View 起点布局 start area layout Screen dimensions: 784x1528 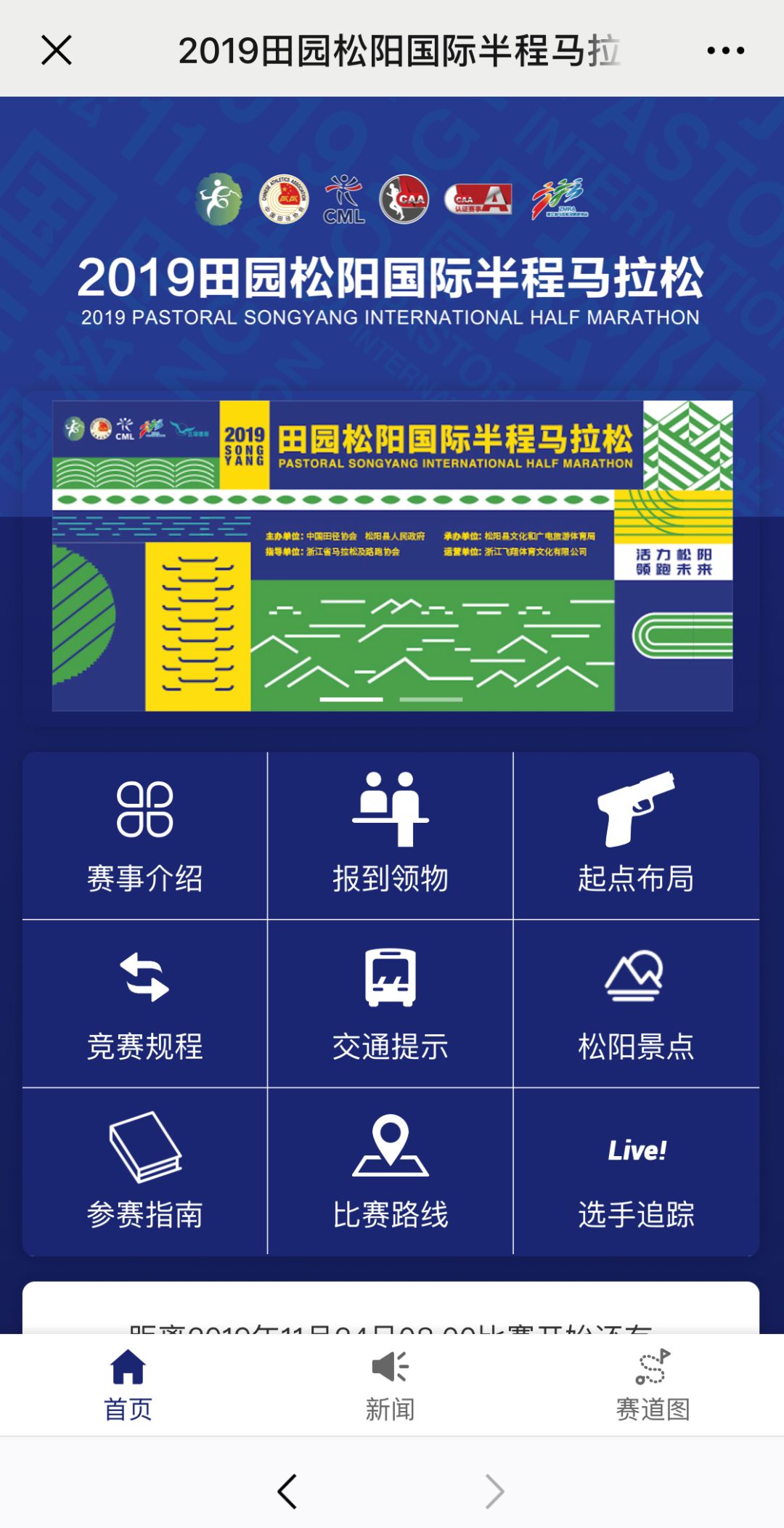[x=637, y=835]
